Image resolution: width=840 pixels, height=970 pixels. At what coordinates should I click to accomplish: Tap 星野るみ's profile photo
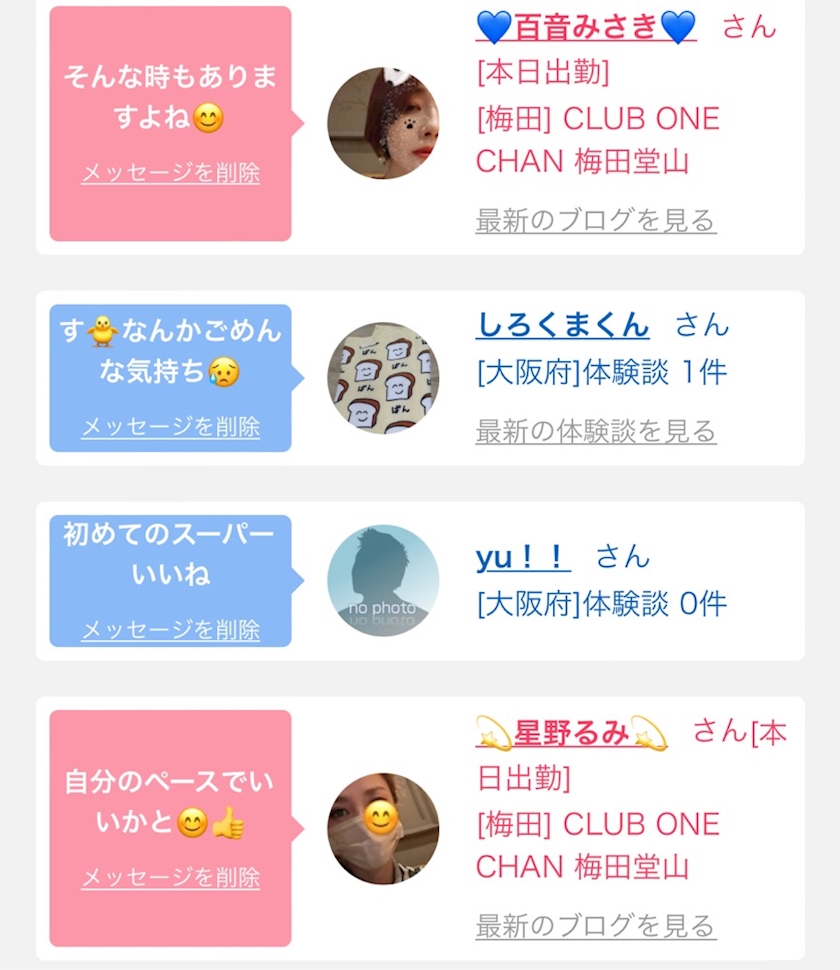(383, 828)
